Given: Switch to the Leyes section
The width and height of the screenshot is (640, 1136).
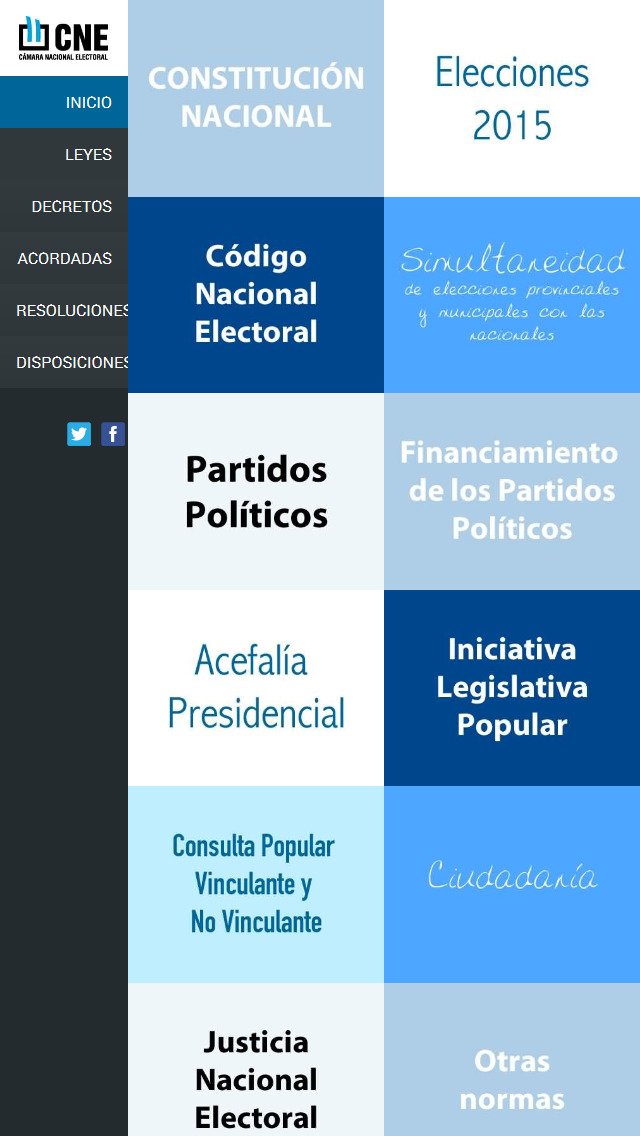Looking at the screenshot, I should (64, 154).
